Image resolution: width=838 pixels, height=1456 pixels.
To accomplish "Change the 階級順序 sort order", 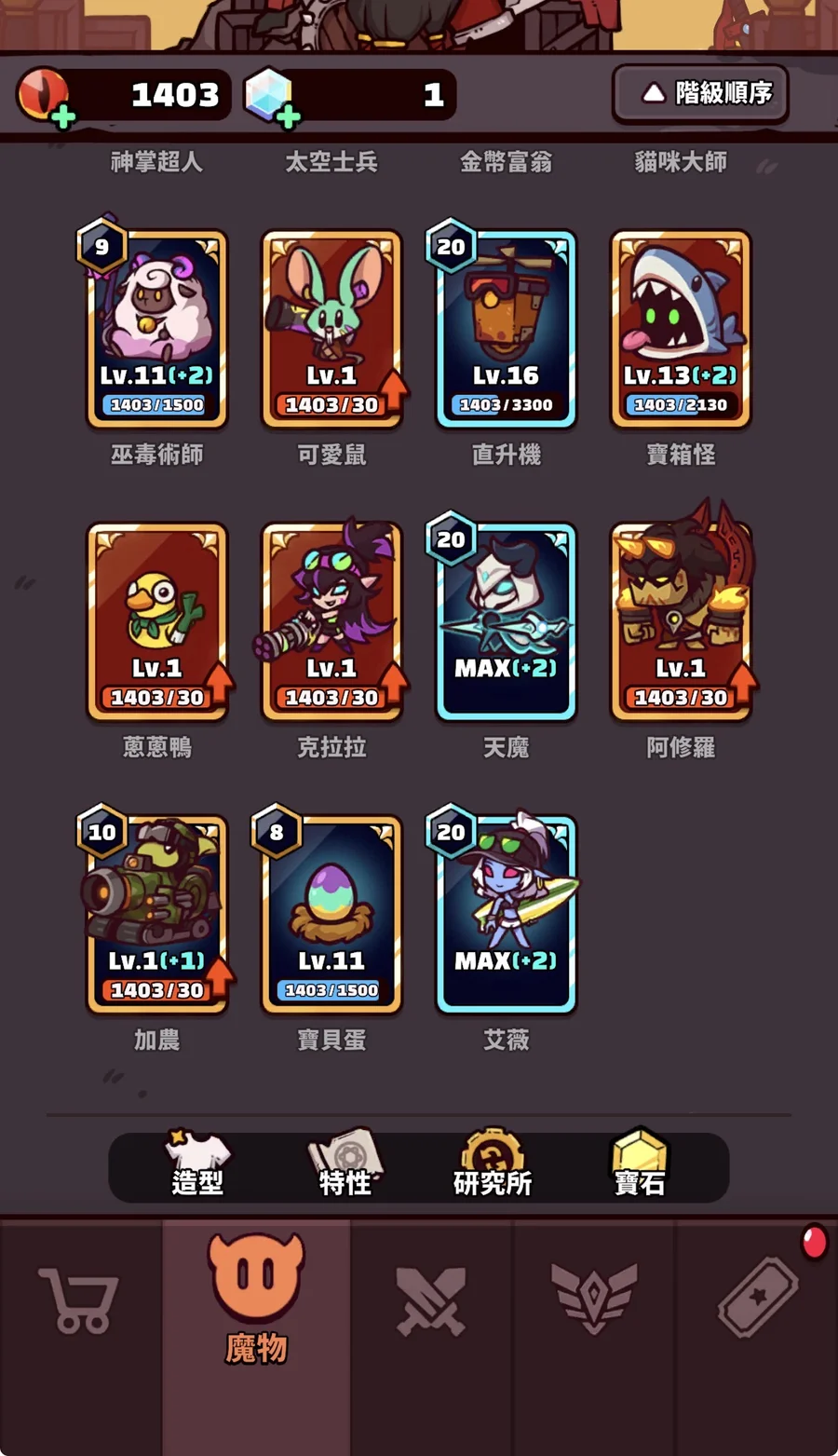I will pos(700,93).
